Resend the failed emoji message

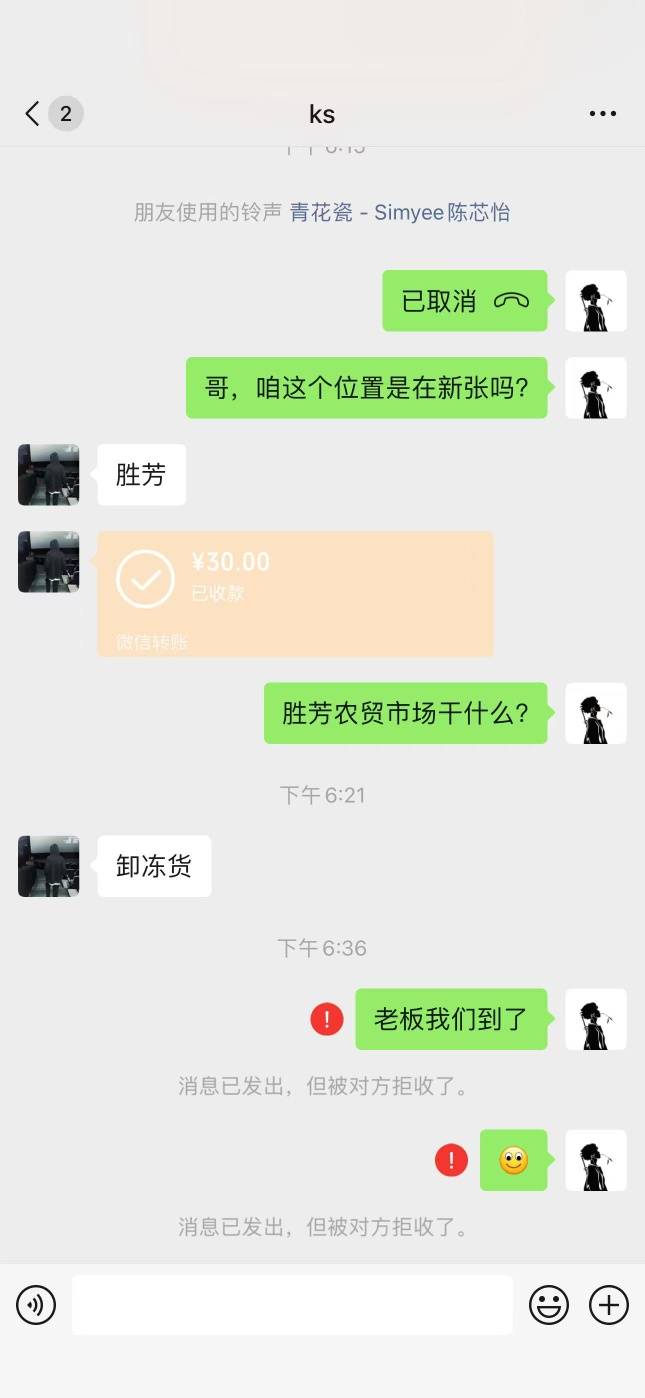(451, 1160)
